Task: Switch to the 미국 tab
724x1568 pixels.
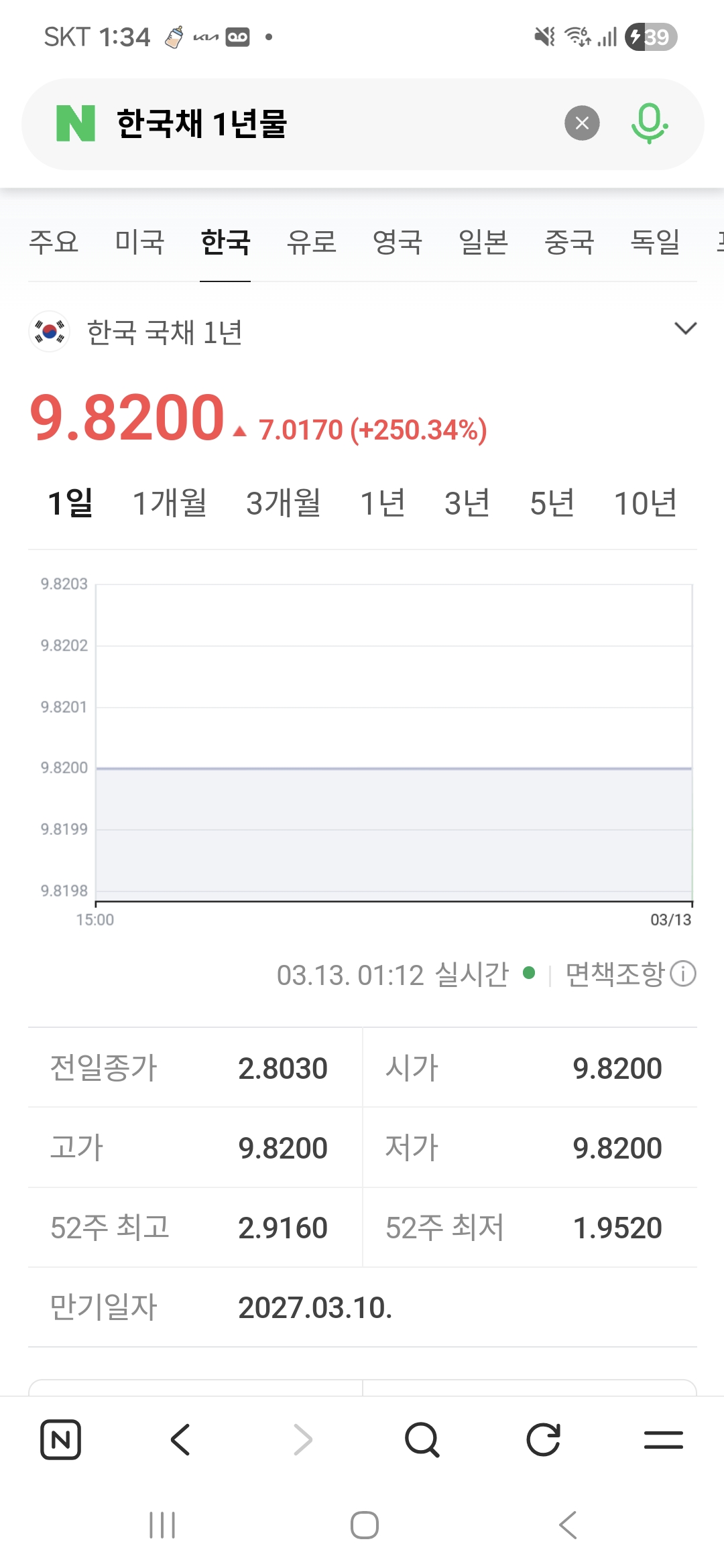Action: tap(139, 242)
